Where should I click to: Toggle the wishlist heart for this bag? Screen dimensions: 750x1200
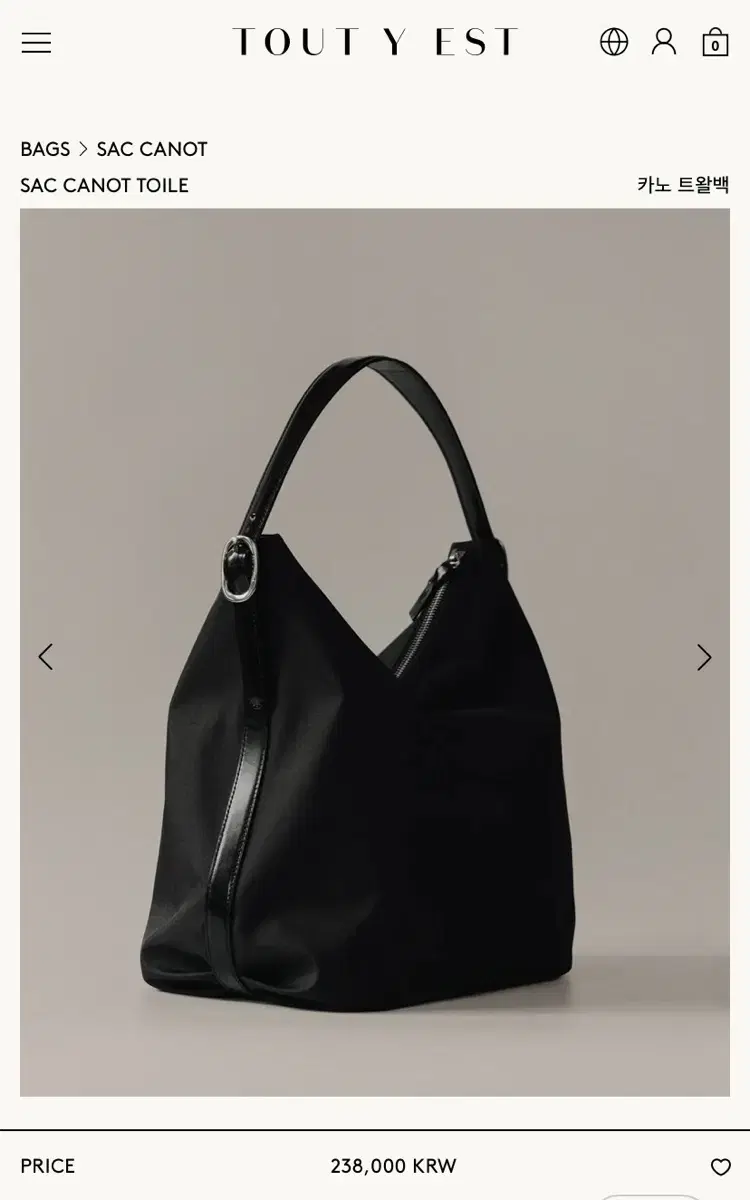(719, 1166)
